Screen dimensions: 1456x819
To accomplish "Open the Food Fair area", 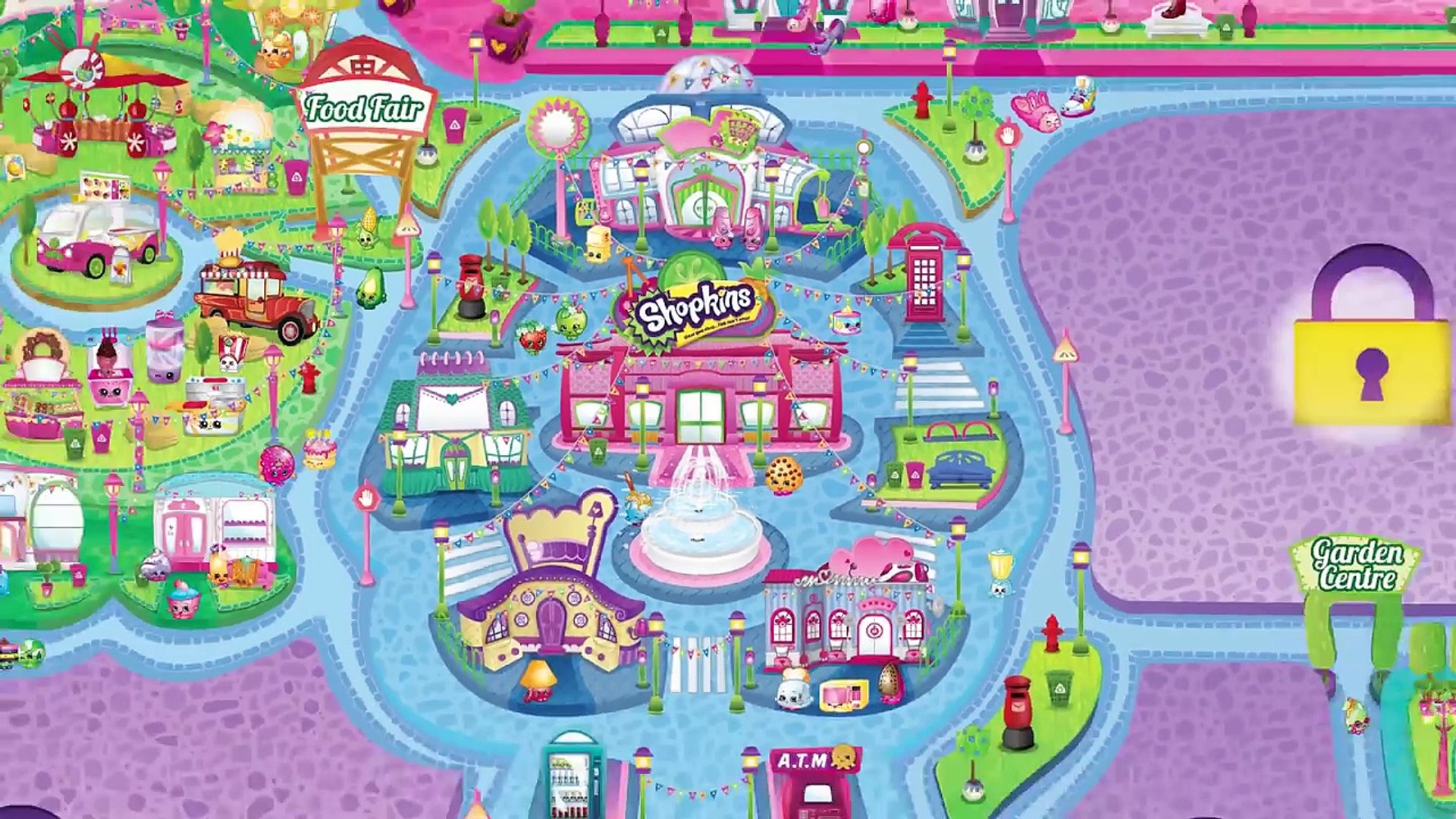I will click(364, 108).
